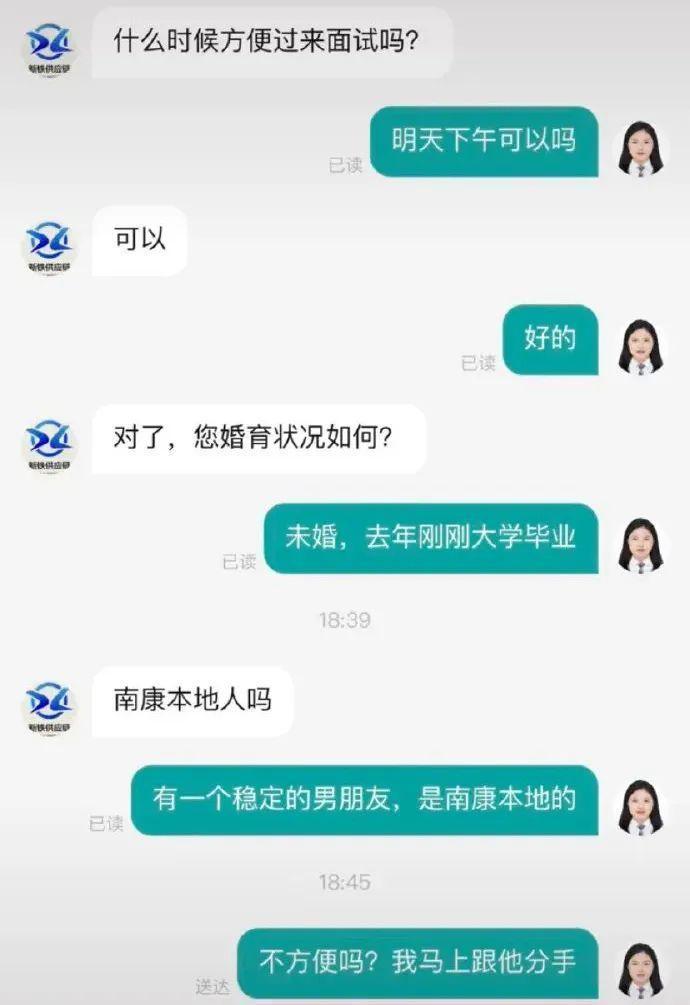The width and height of the screenshot is (690, 1005).
Task: Tap my avatar next to "好的"
Action: tap(640, 346)
